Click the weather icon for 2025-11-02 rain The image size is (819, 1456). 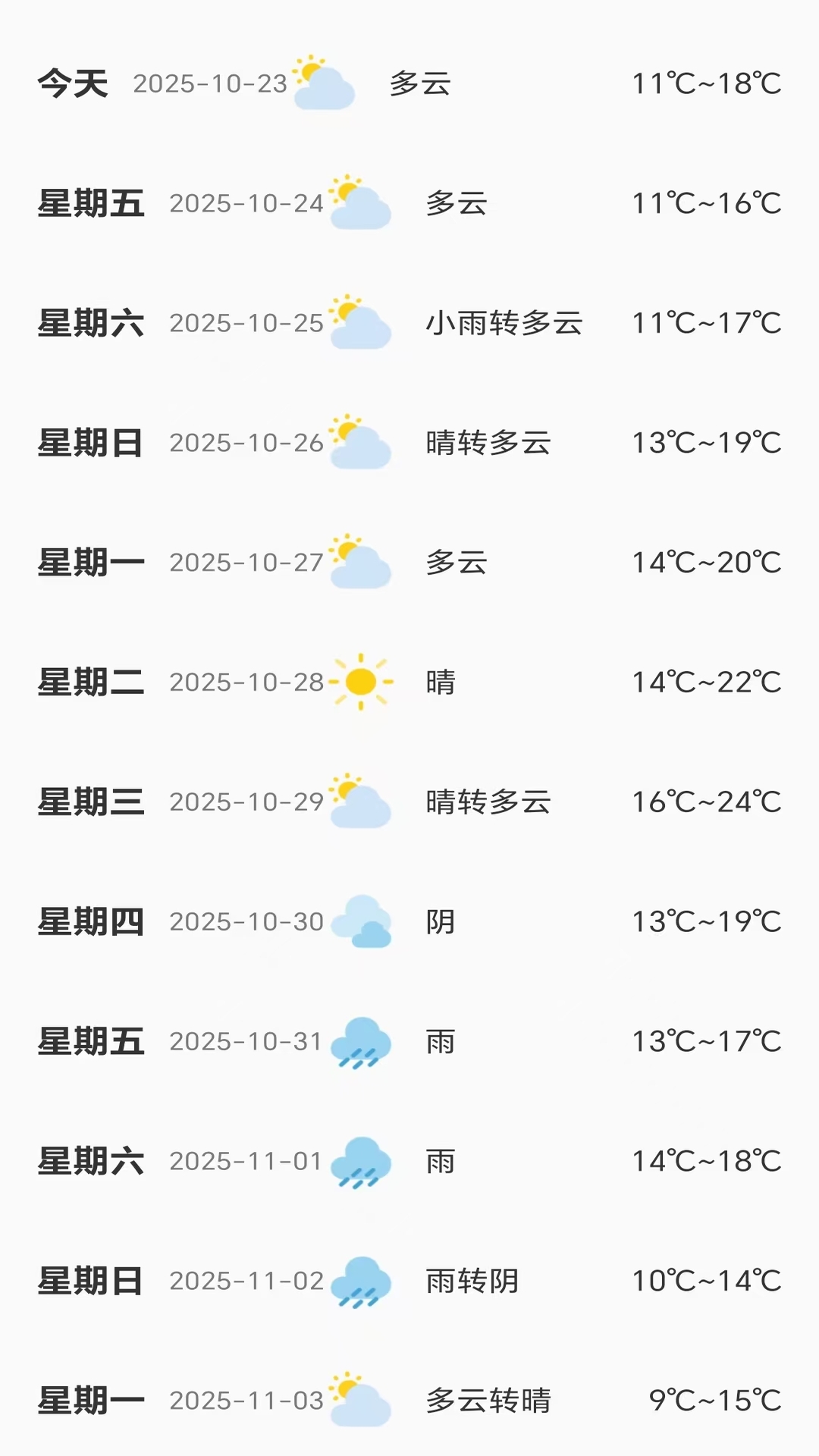[360, 1280]
